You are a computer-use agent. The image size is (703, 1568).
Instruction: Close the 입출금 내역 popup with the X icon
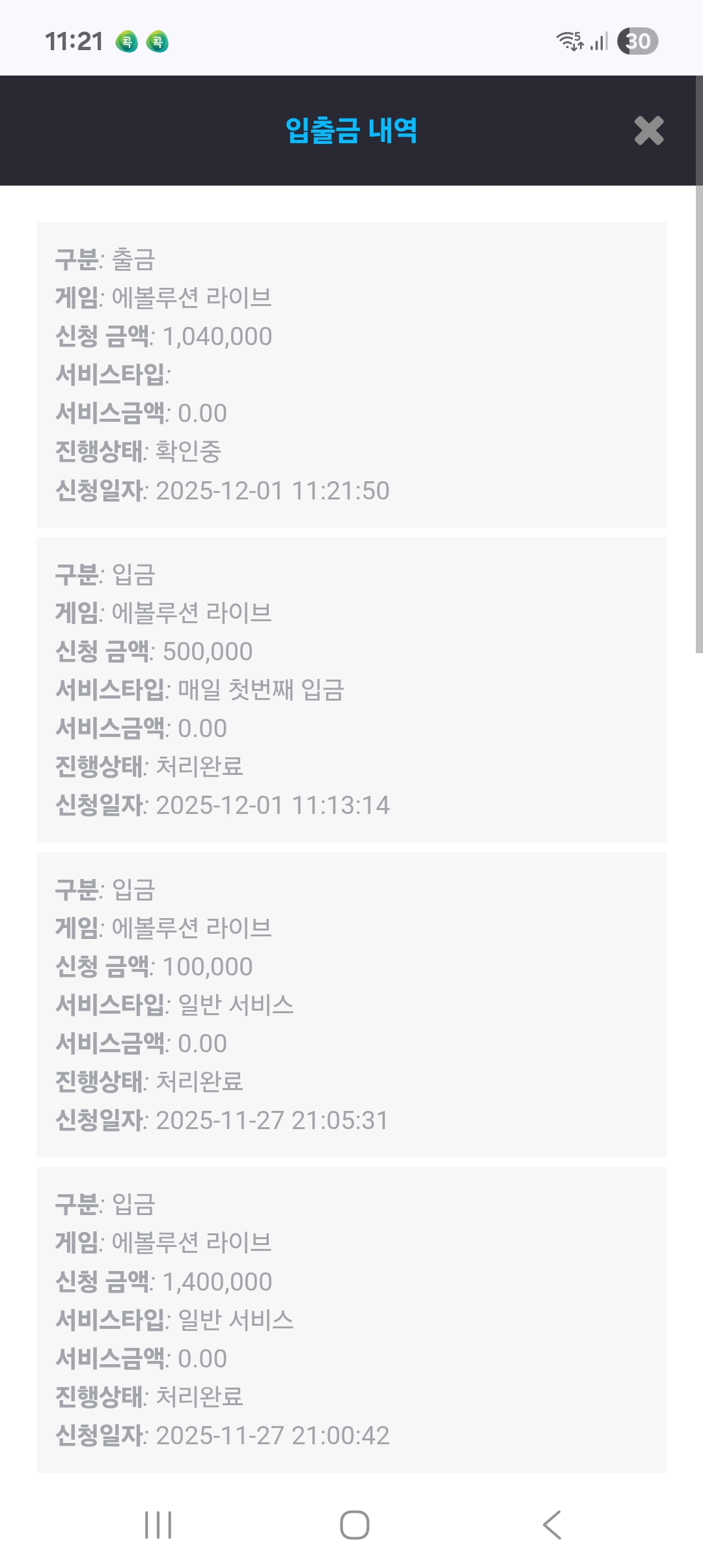pyautogui.click(x=648, y=132)
